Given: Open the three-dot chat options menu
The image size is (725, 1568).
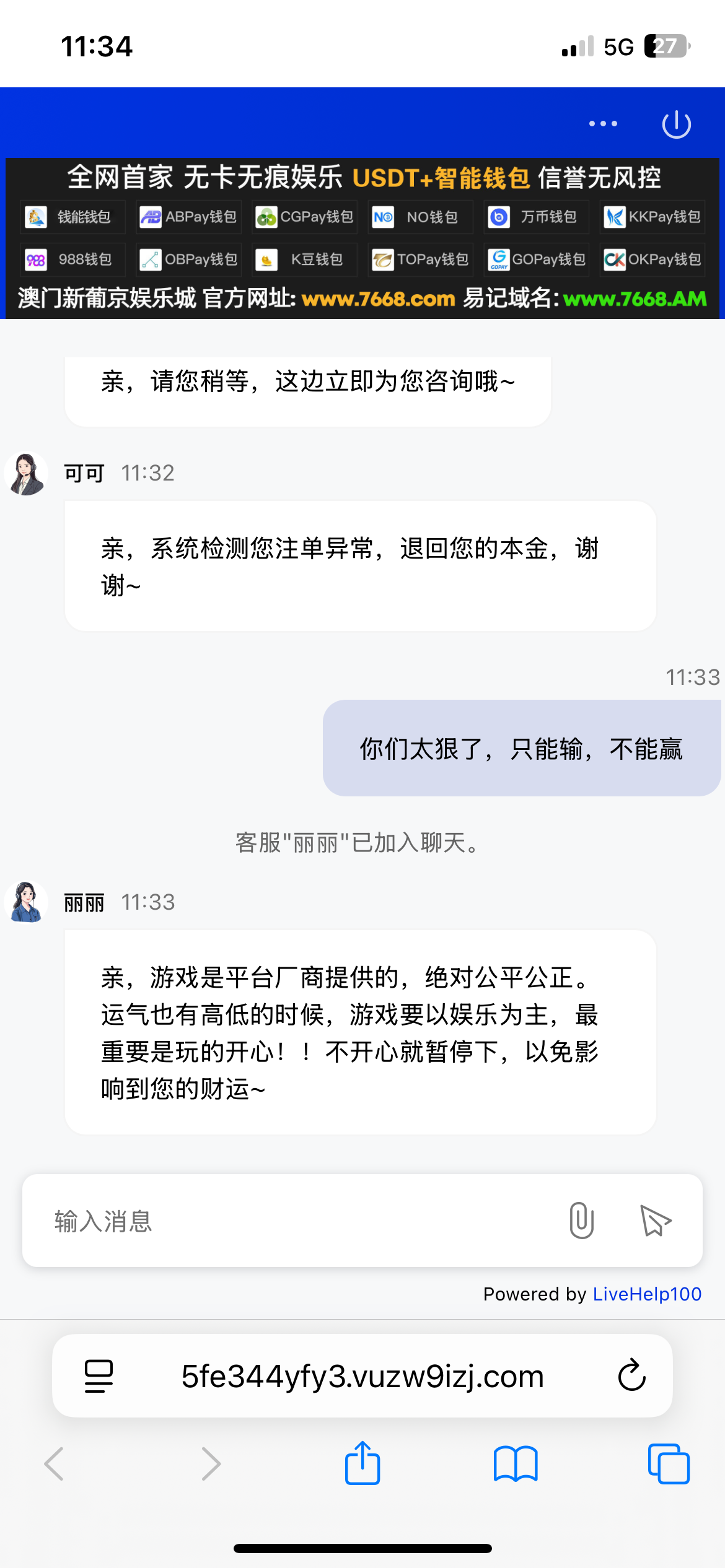Looking at the screenshot, I should [603, 124].
